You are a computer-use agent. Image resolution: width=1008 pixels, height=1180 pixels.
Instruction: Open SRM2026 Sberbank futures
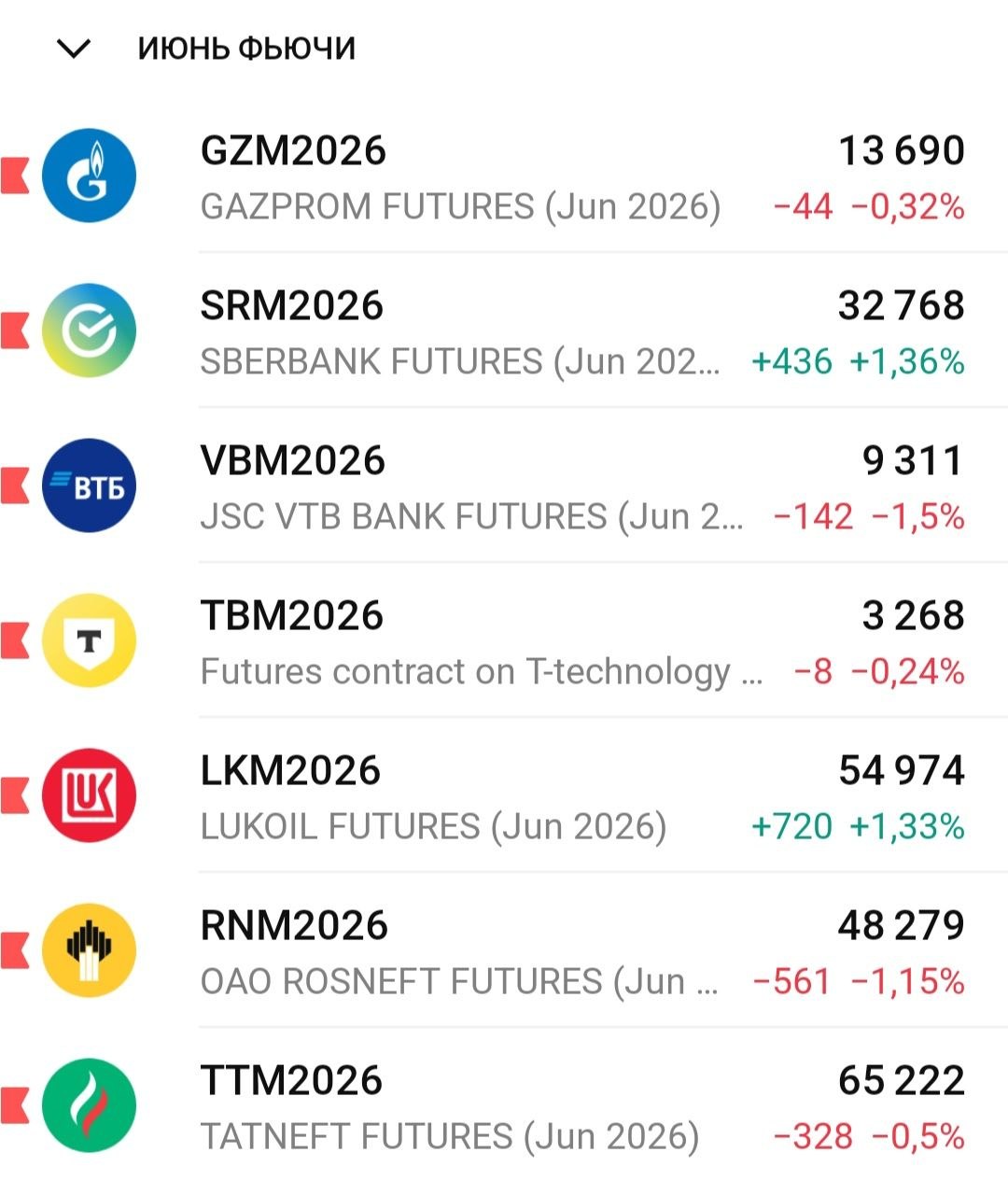tap(504, 332)
